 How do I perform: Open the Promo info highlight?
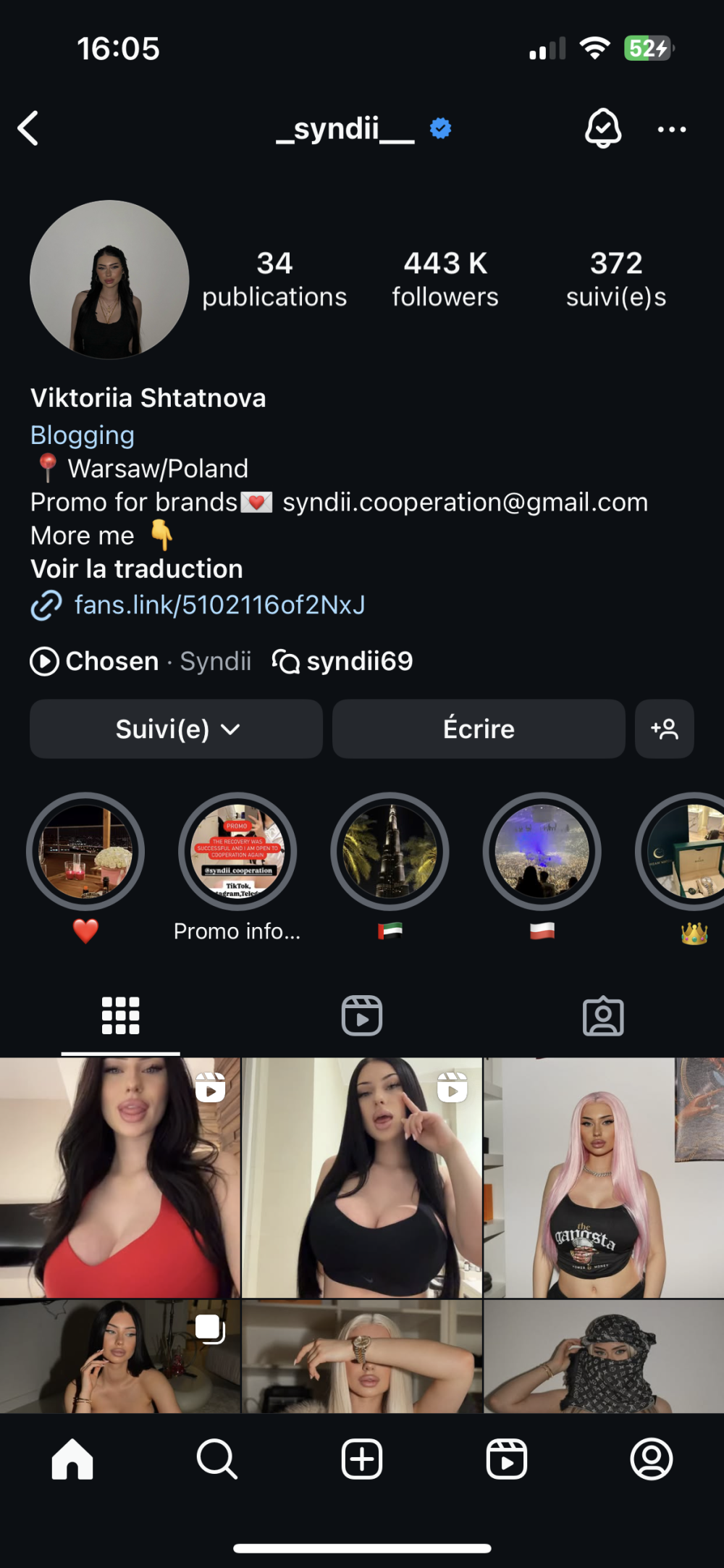click(x=237, y=852)
